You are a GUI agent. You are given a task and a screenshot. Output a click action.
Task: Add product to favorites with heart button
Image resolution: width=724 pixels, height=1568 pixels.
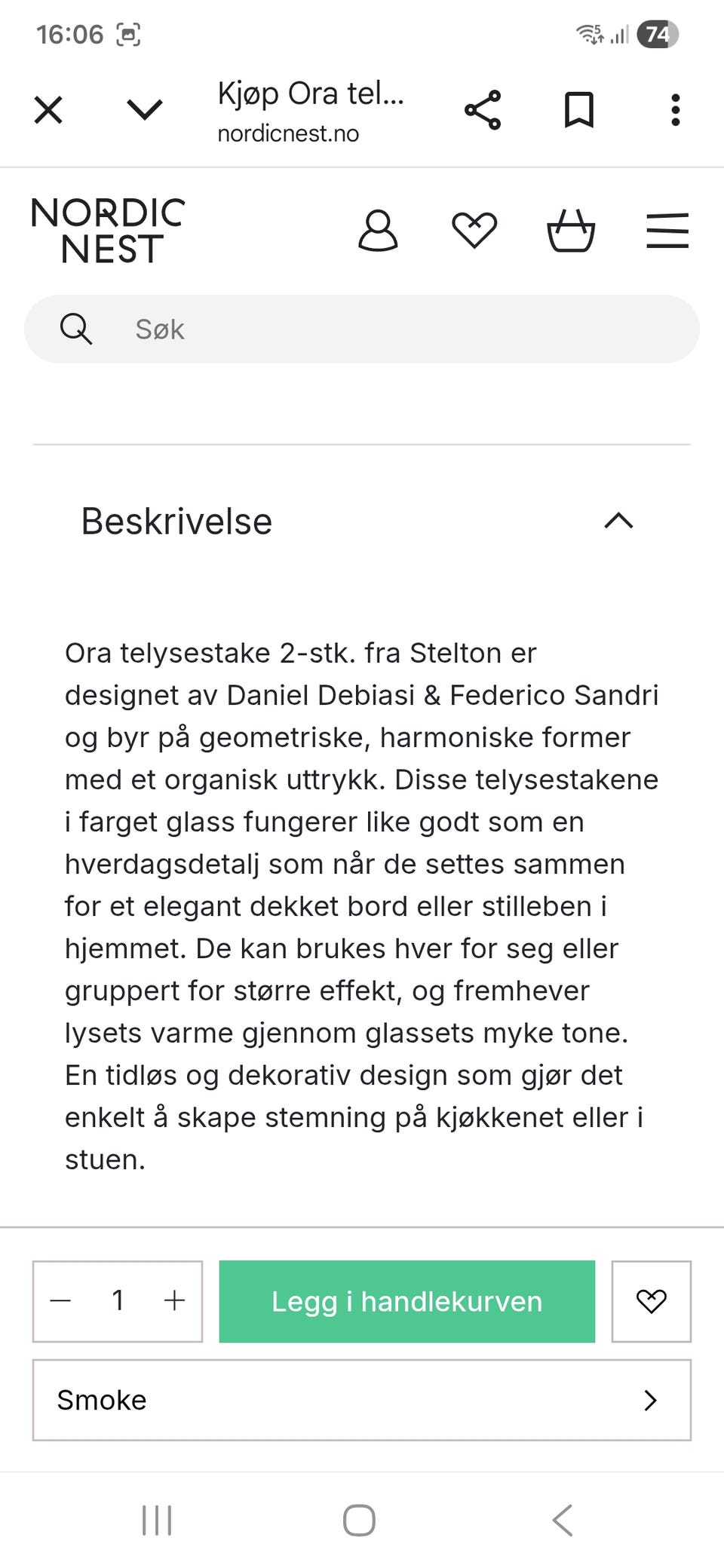(x=652, y=1301)
